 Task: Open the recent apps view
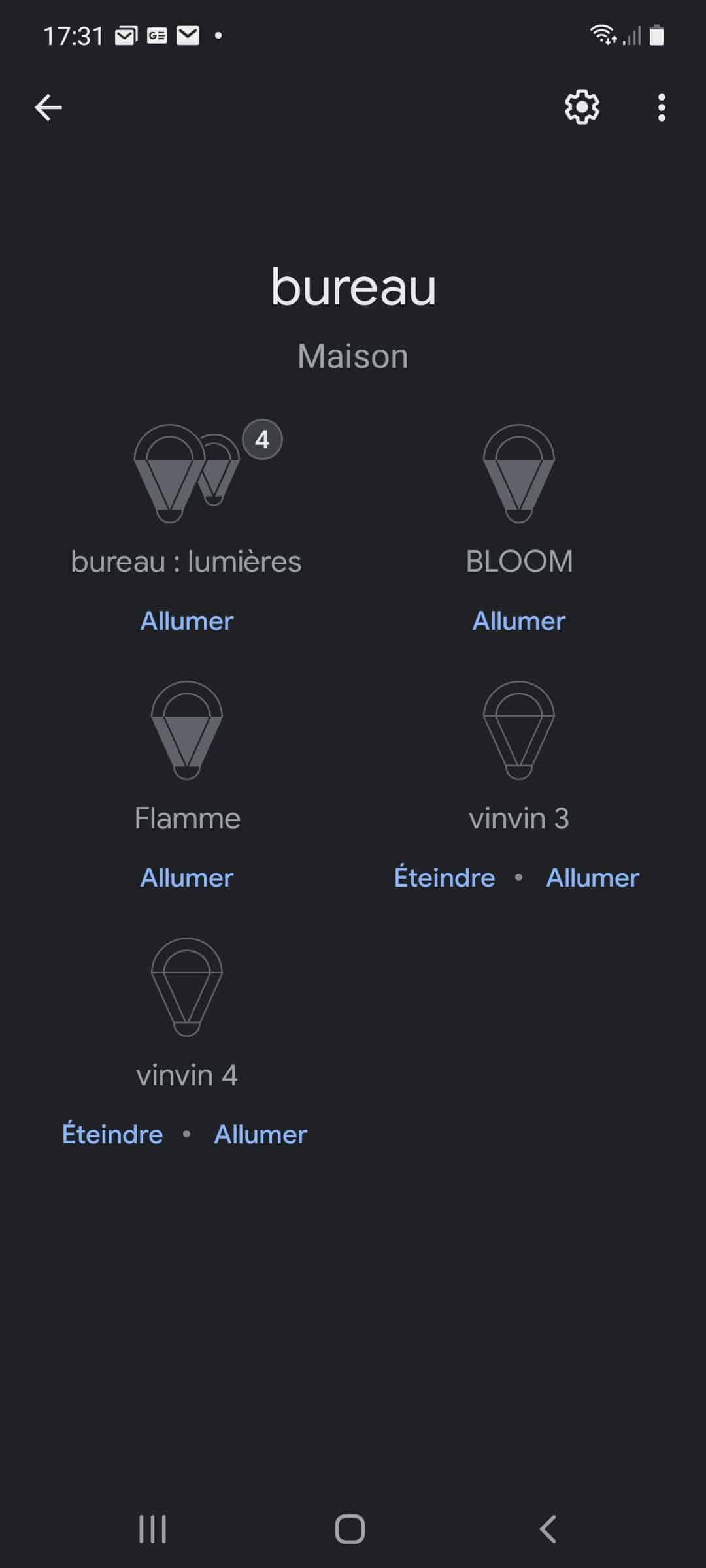(x=152, y=1529)
